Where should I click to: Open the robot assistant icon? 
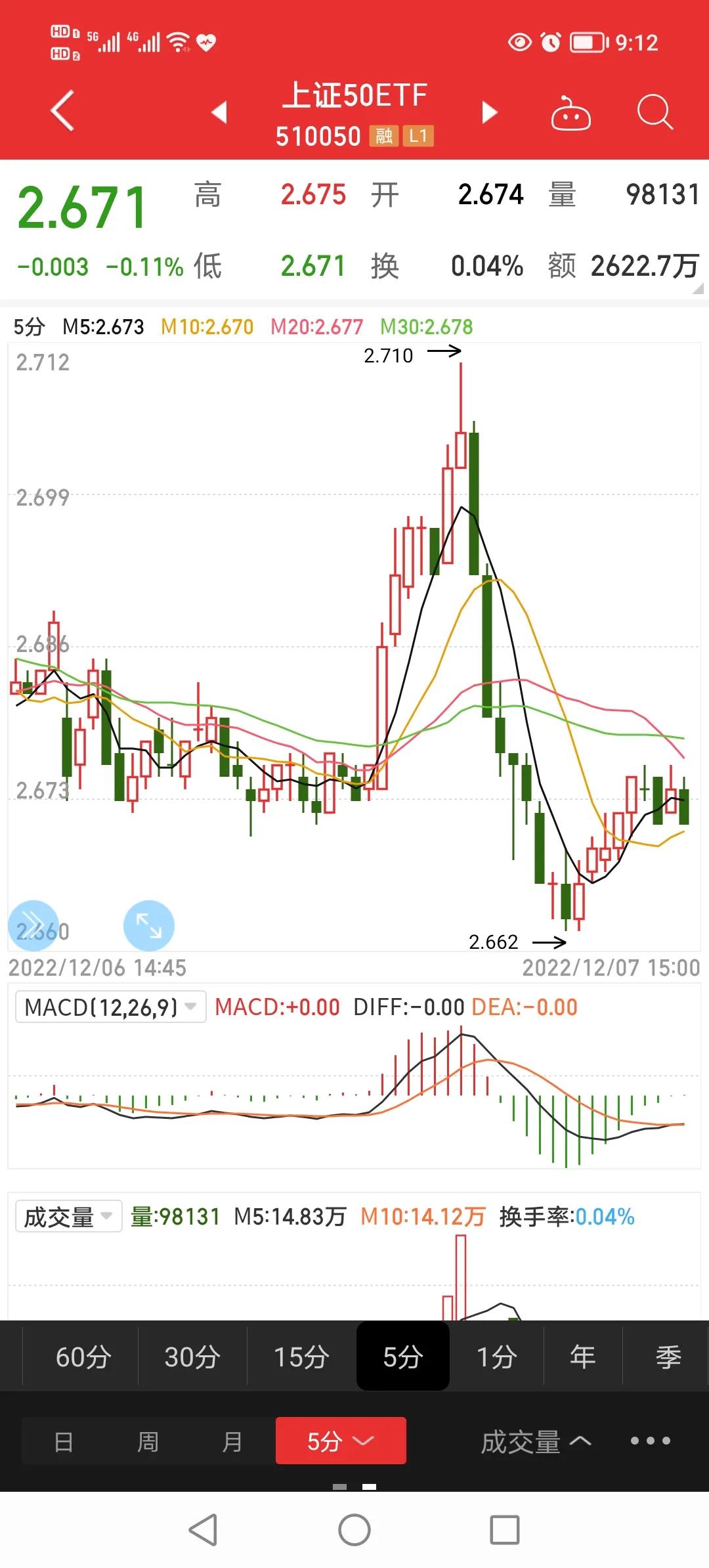(x=570, y=114)
